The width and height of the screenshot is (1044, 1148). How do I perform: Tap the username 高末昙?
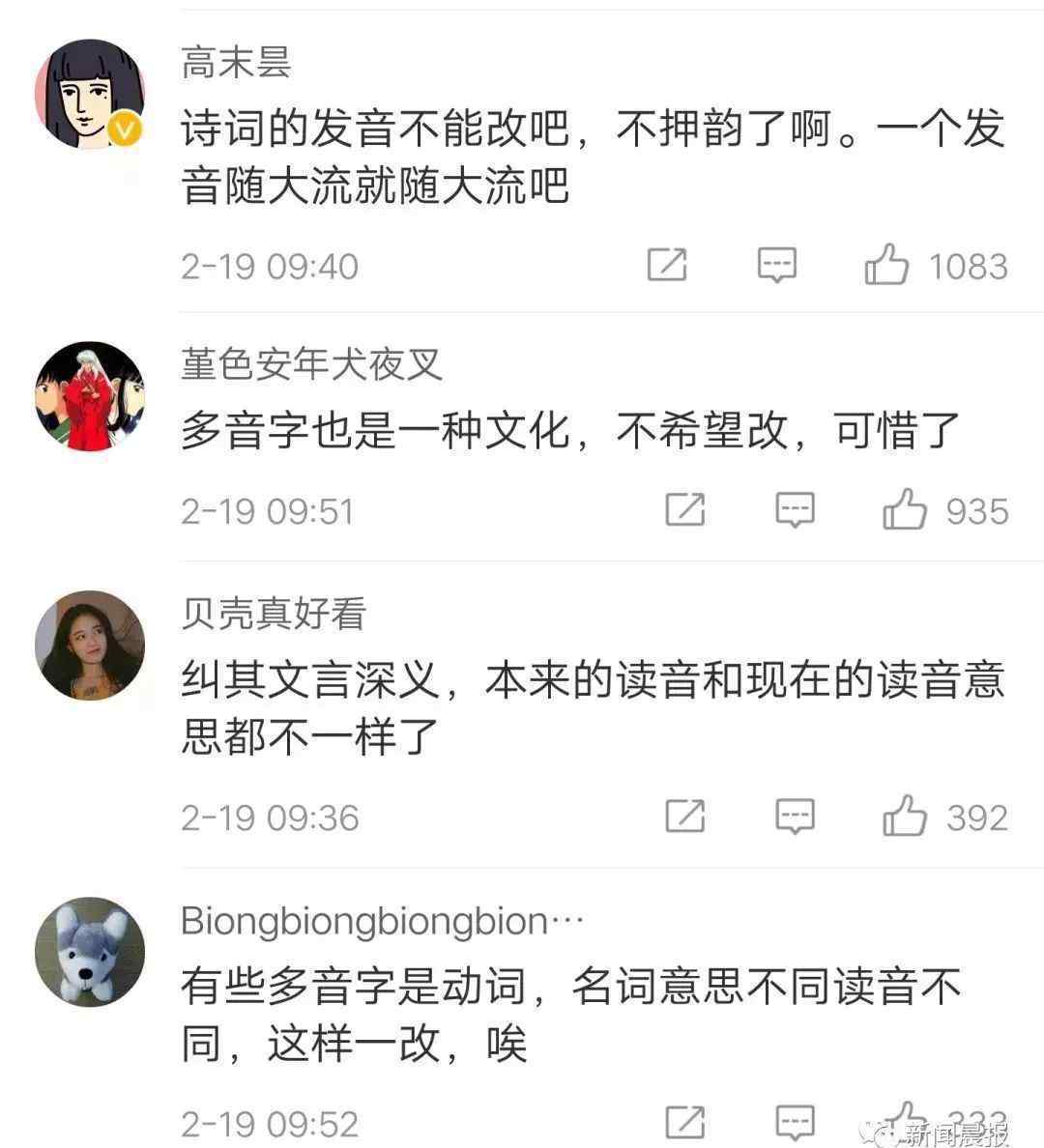236,64
